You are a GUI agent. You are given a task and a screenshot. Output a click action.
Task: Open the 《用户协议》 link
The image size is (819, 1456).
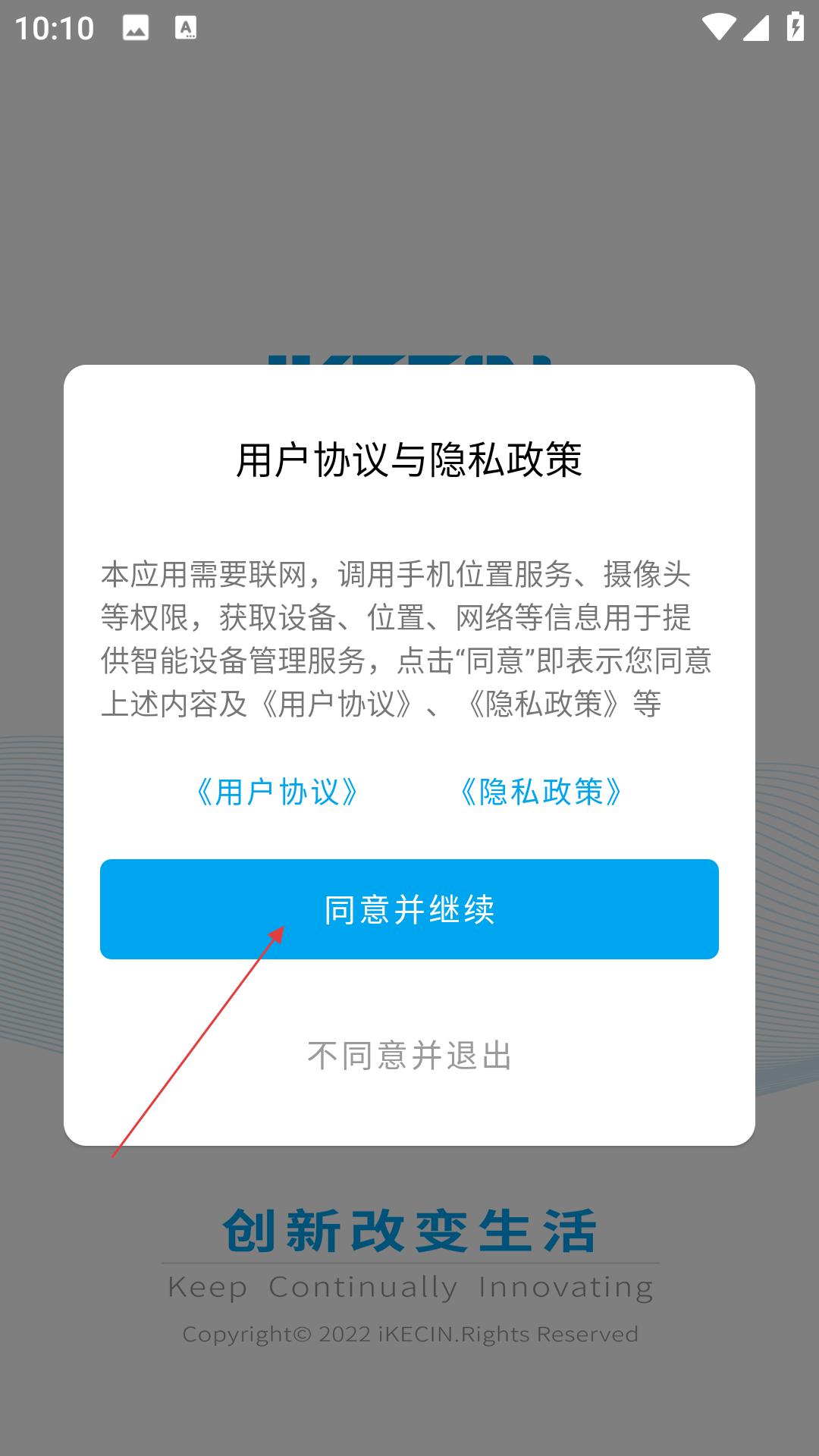tap(278, 792)
